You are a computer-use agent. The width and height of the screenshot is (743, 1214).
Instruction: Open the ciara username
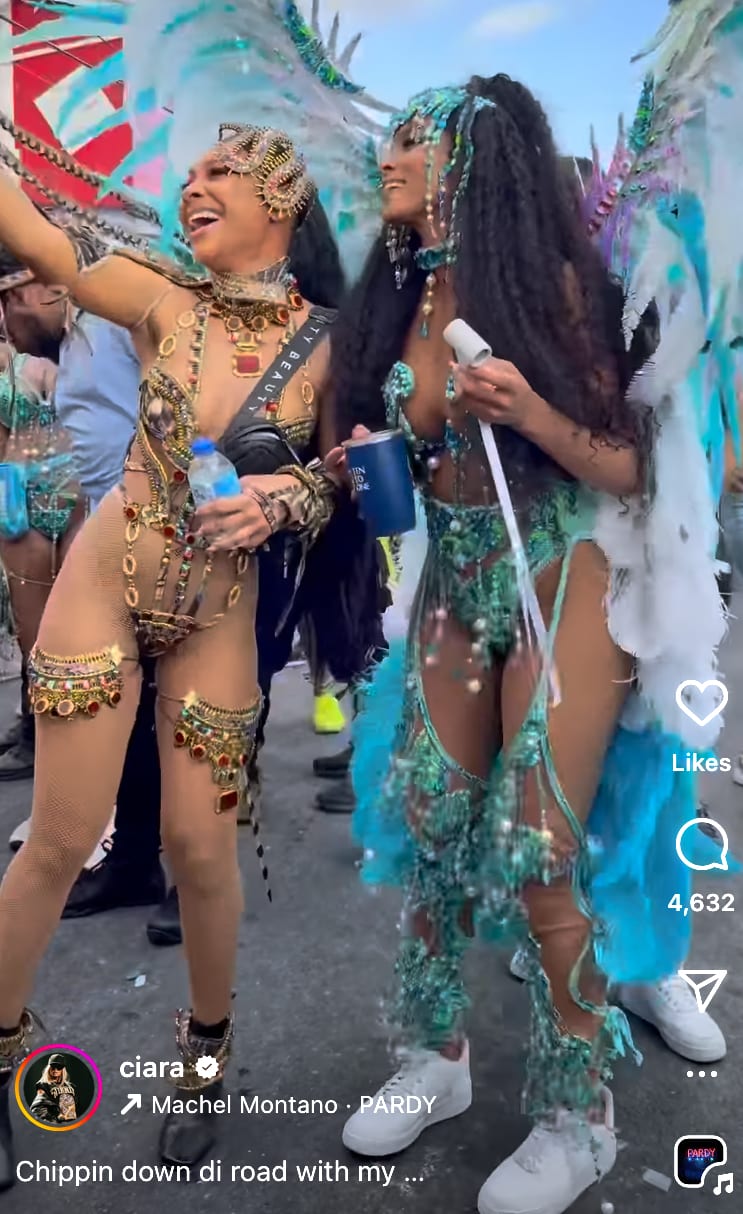[x=152, y=1067]
